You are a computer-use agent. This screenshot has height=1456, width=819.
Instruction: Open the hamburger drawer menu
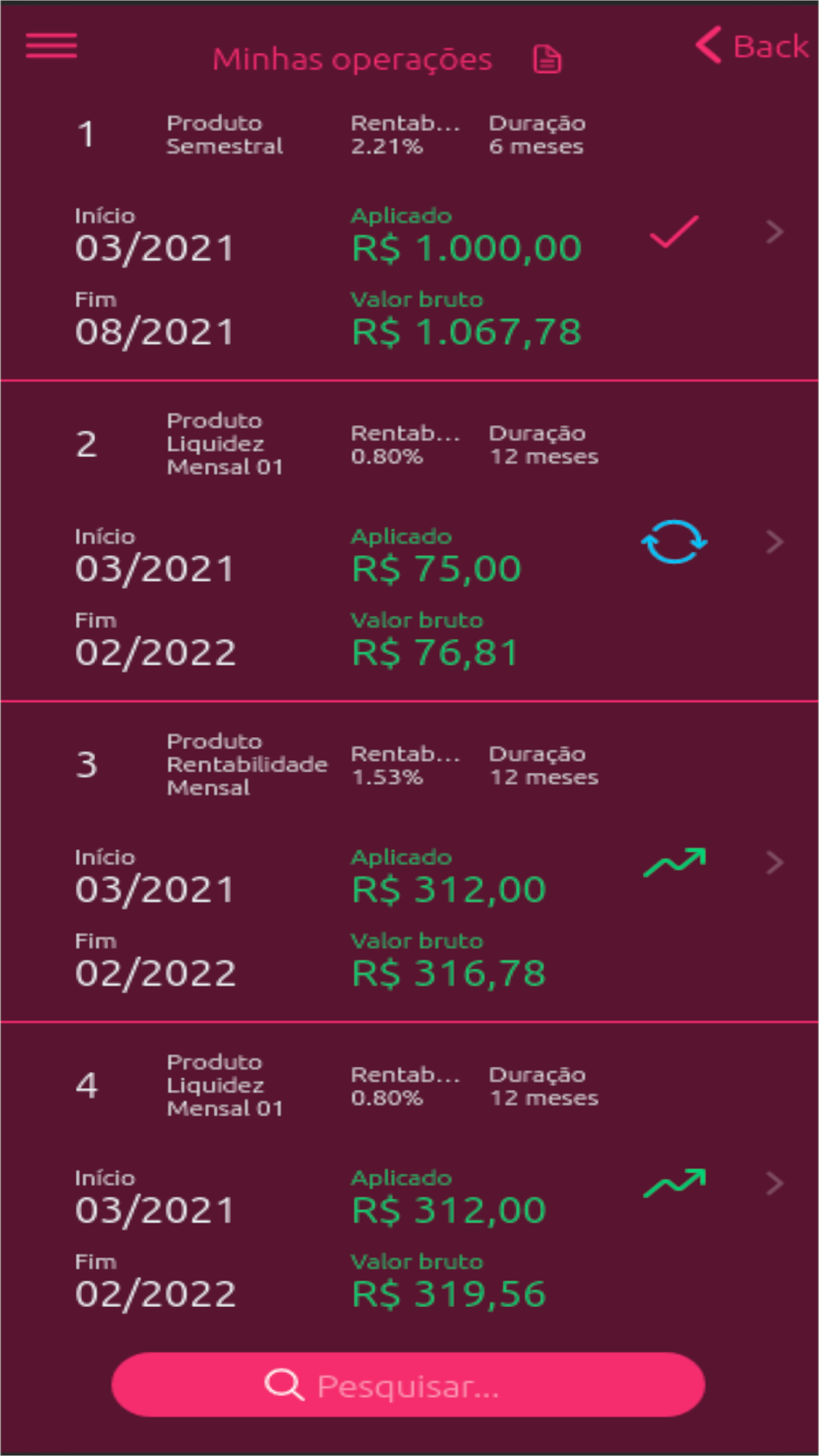pos(52,46)
